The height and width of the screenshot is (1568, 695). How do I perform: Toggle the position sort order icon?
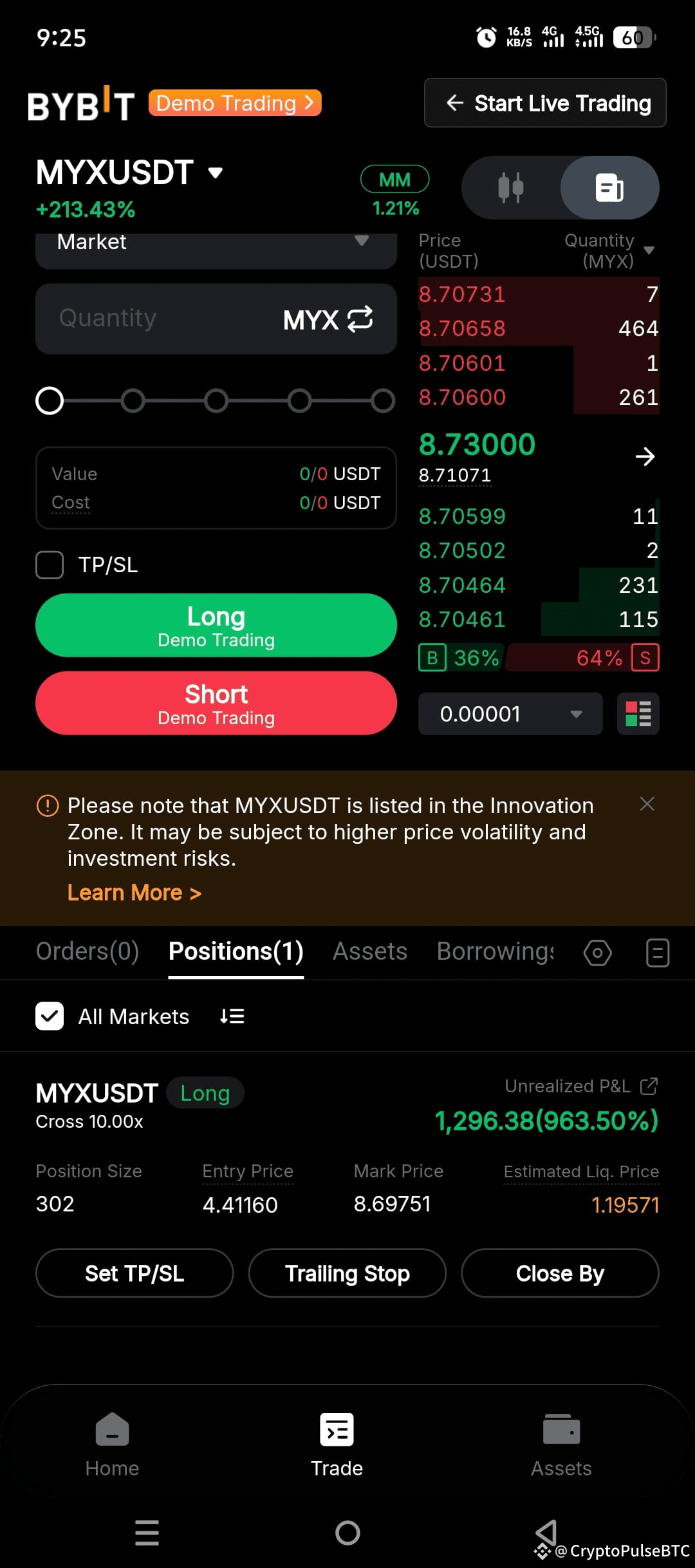(x=231, y=1016)
